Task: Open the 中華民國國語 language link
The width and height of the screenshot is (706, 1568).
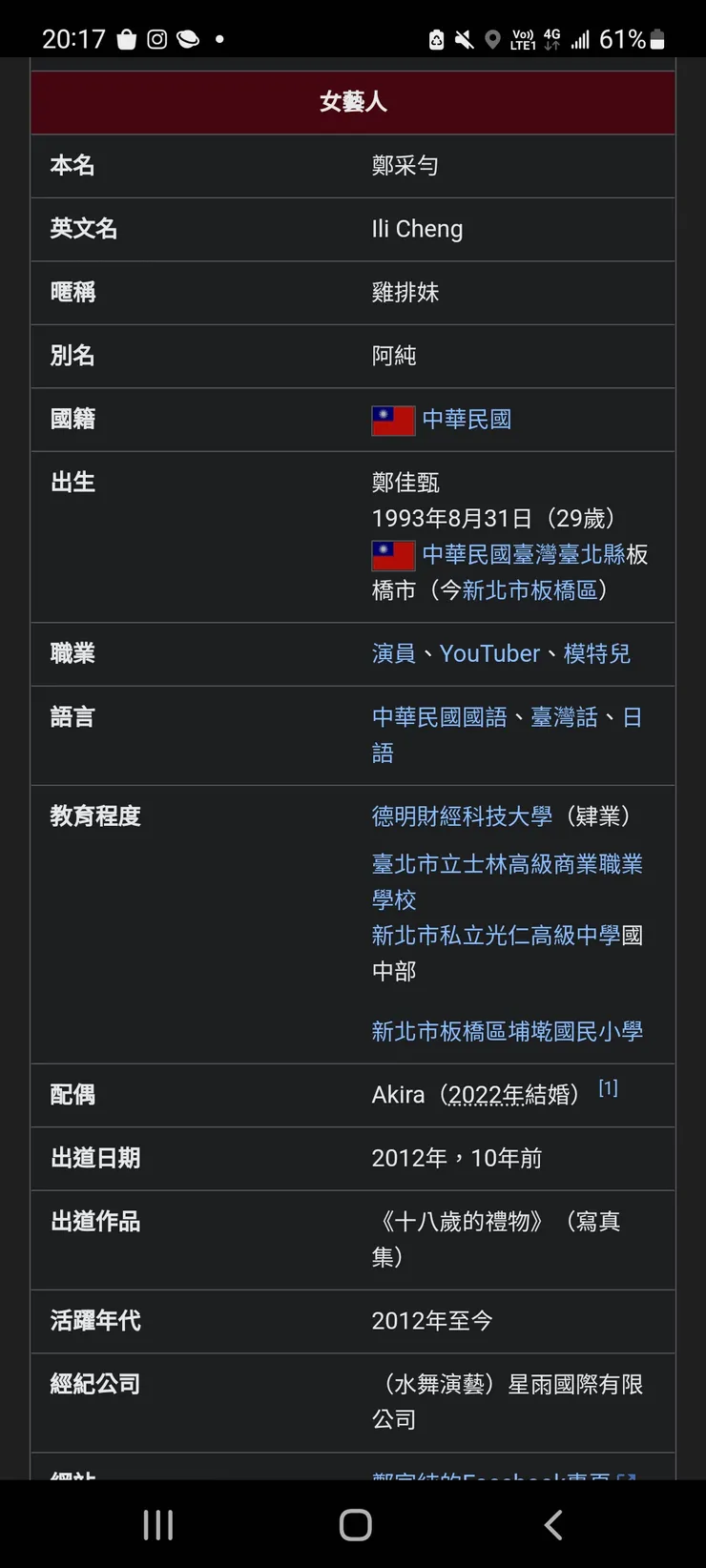Action: (440, 717)
